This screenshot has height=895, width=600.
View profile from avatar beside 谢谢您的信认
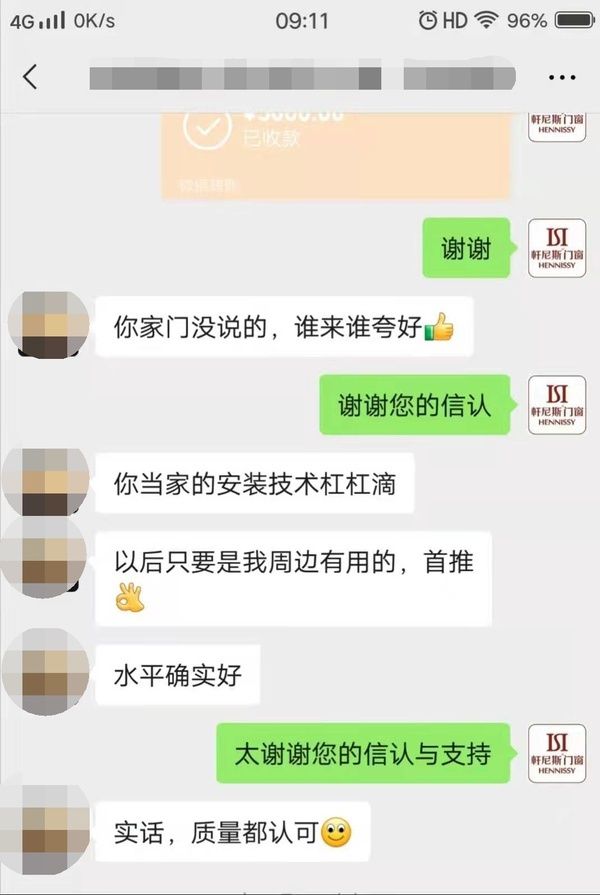coord(557,405)
